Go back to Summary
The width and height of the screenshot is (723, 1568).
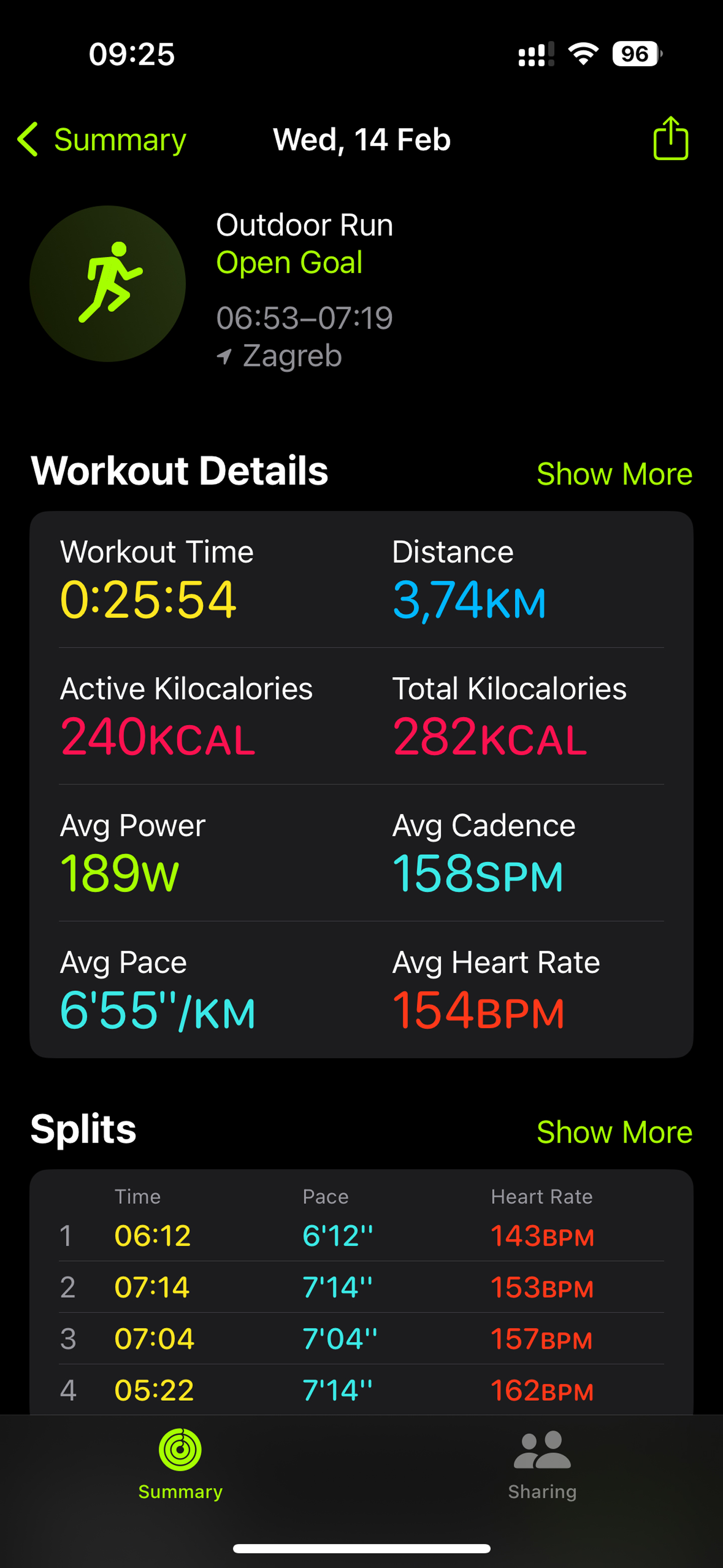(101, 140)
